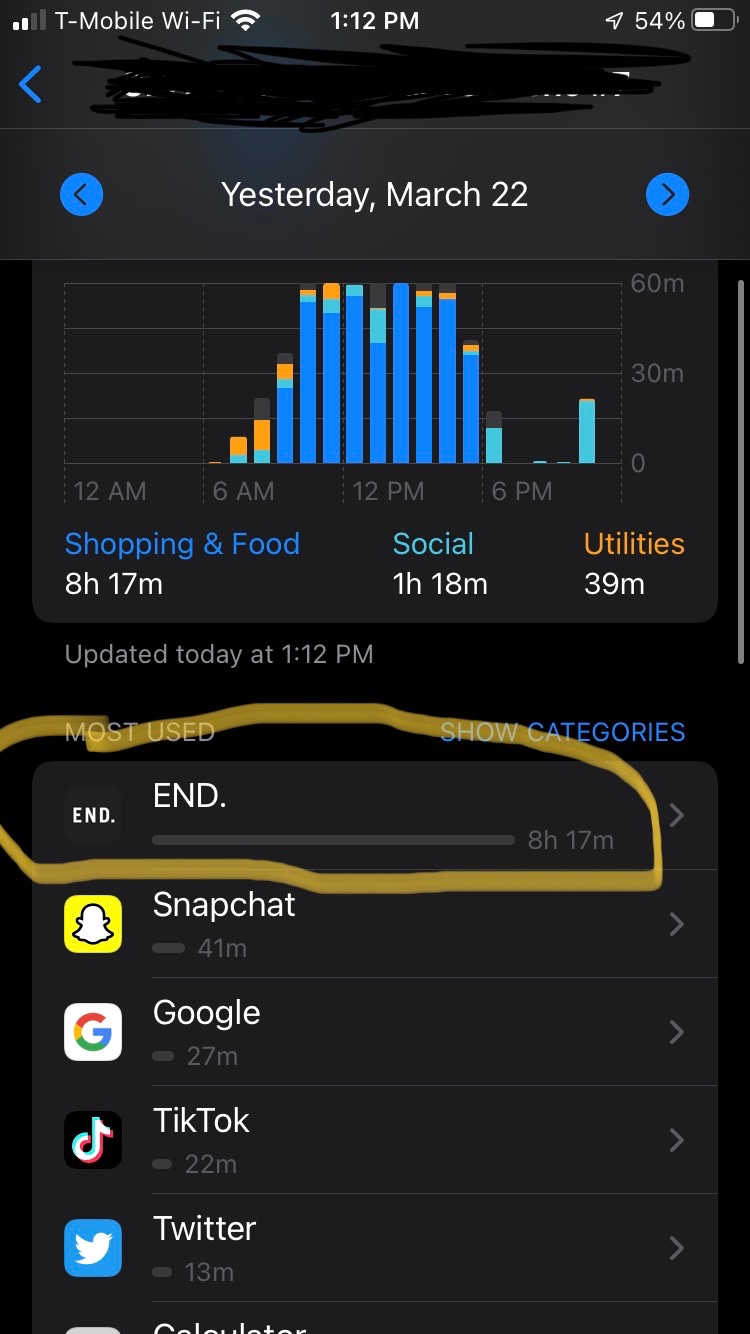Open END. app usage details
The height and width of the screenshot is (1334, 750).
[x=375, y=816]
